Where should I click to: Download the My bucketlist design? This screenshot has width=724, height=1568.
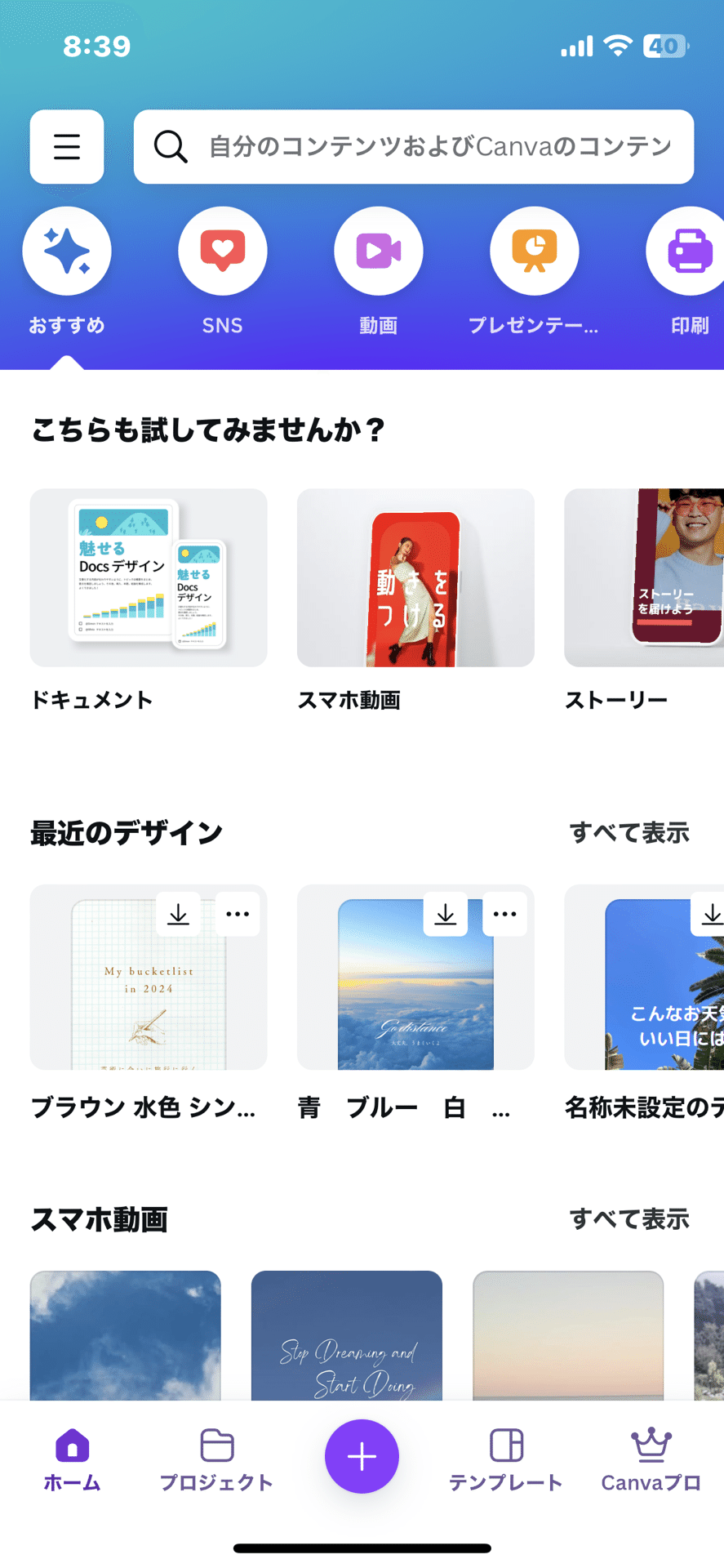[x=178, y=914]
